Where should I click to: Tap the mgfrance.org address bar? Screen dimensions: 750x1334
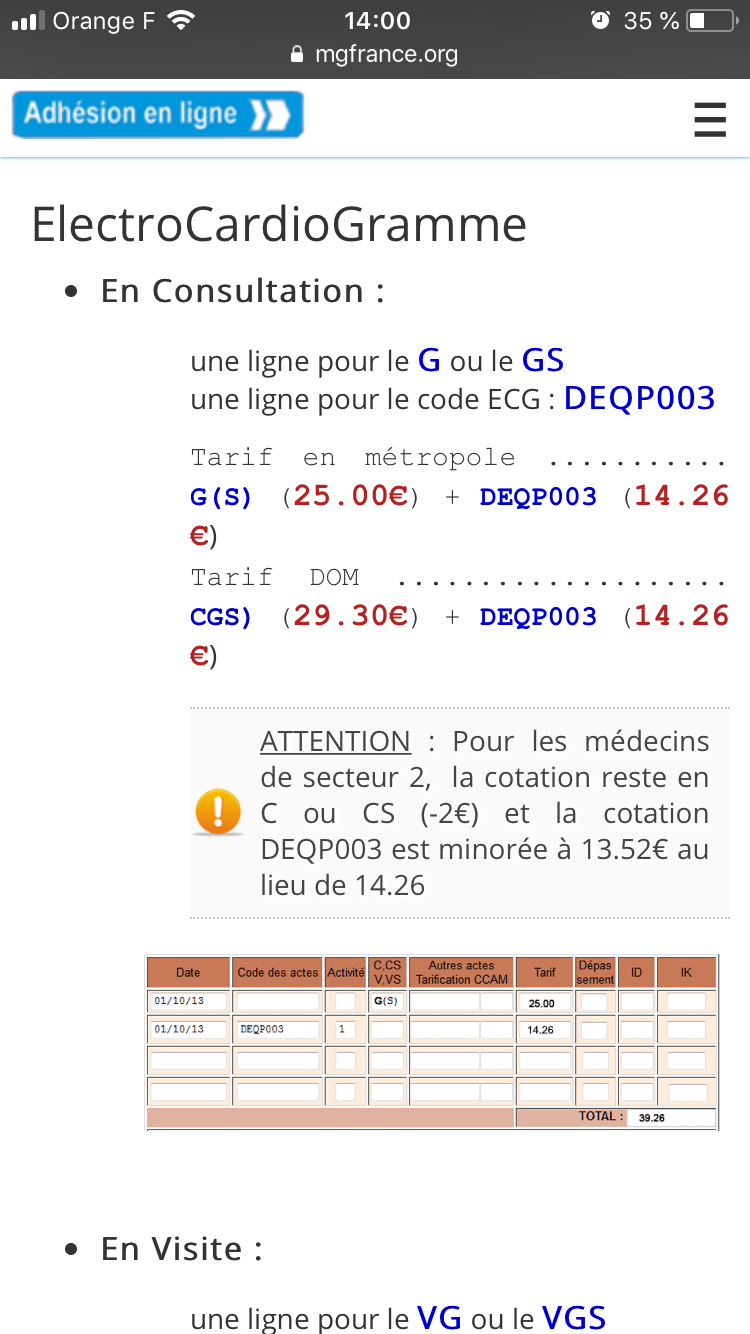[375, 54]
